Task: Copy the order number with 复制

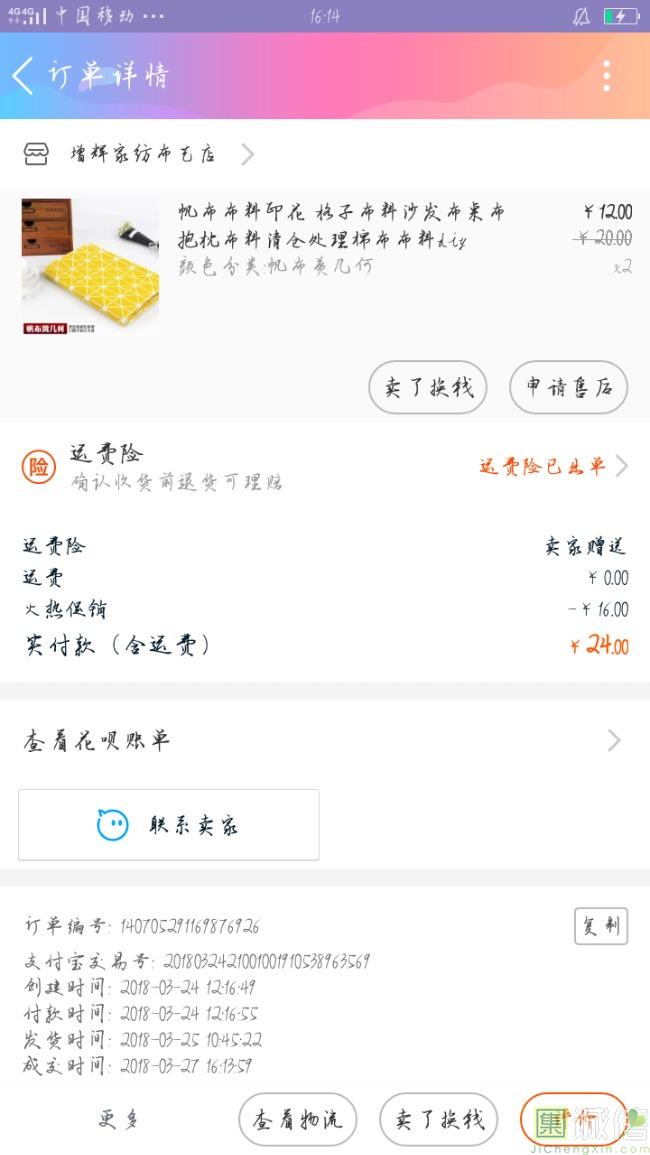Action: [600, 926]
